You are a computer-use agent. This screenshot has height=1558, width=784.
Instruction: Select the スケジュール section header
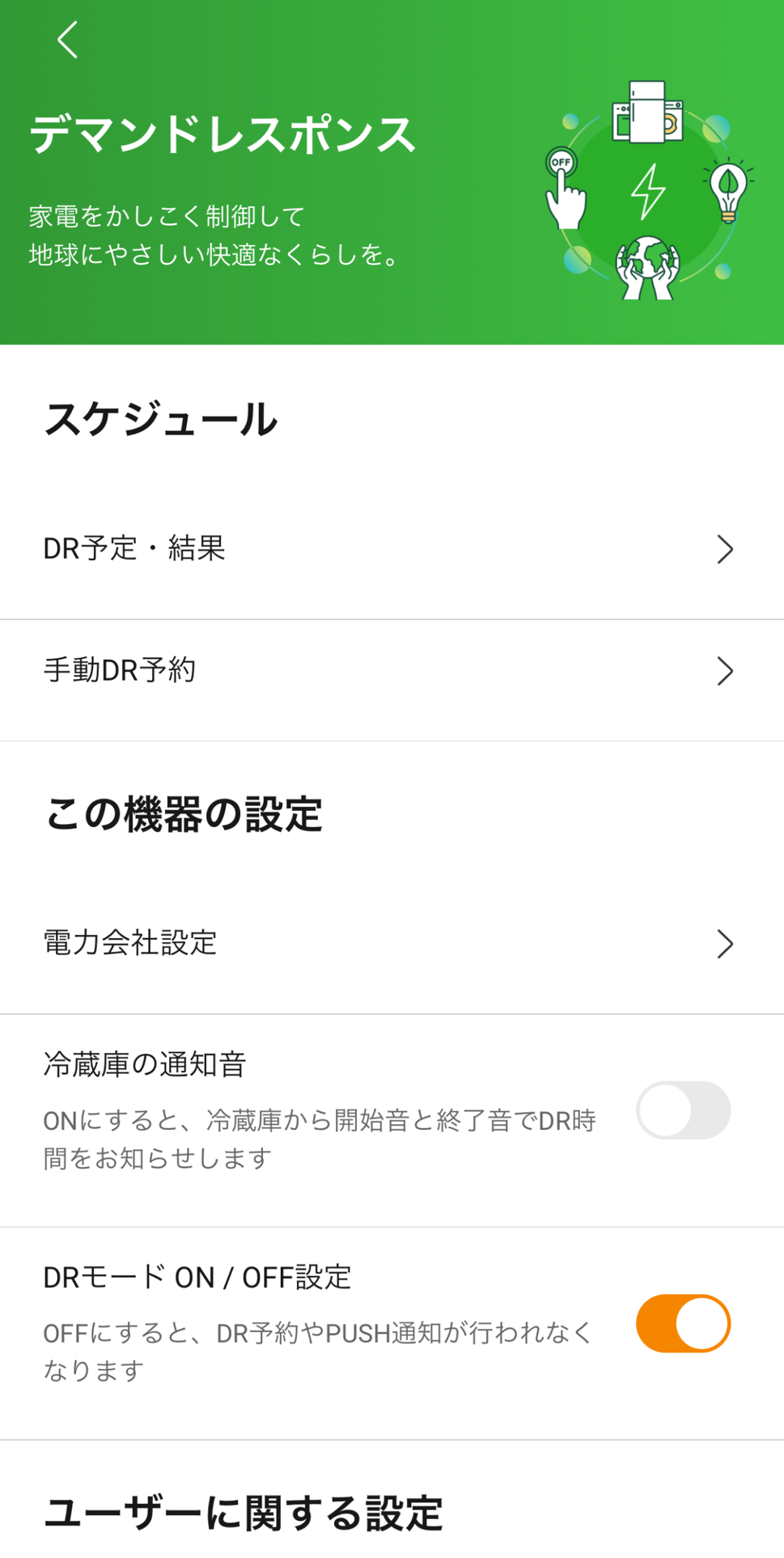click(161, 419)
